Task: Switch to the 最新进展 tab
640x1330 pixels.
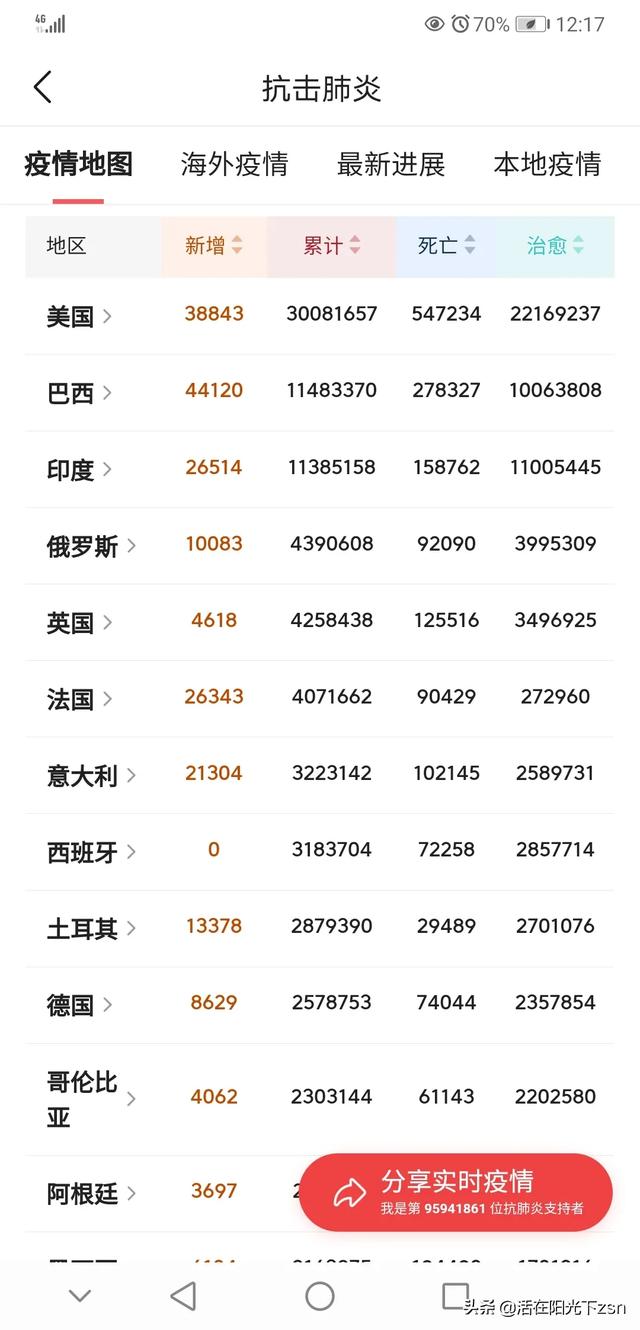Action: [x=391, y=164]
